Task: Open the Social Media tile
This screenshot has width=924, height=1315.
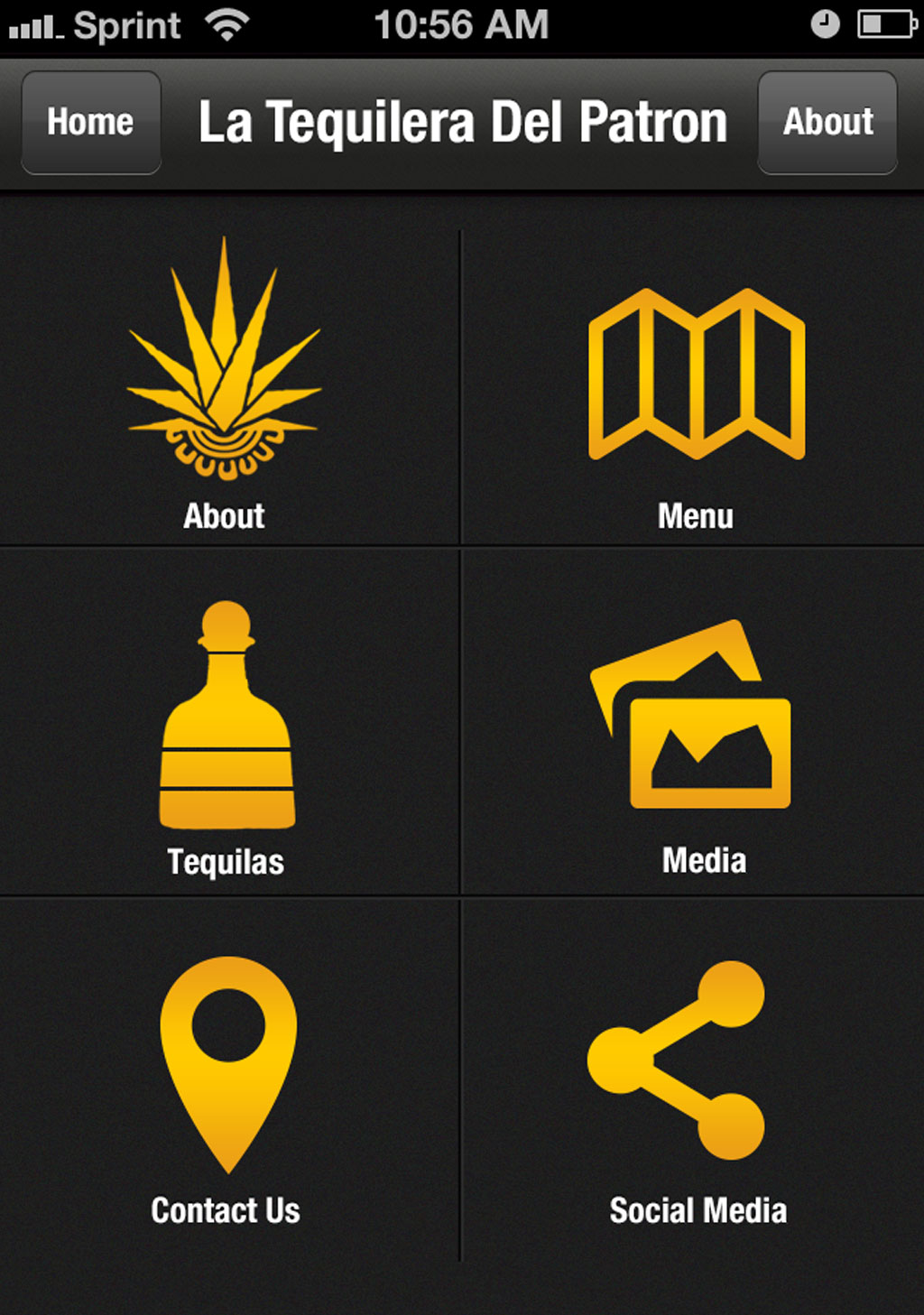Action: point(695,1083)
